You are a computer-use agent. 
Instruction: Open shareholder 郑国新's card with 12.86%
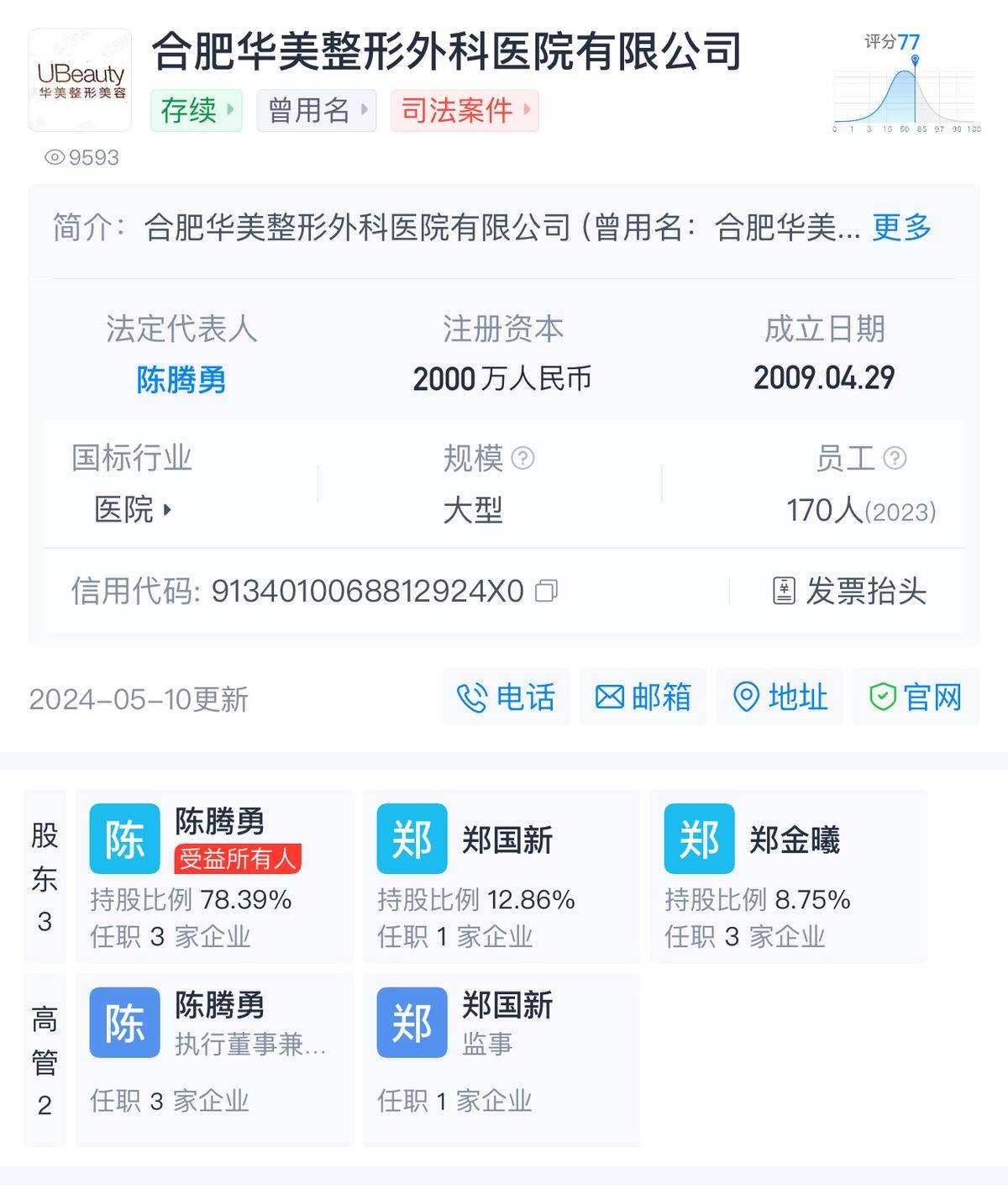coord(501,876)
